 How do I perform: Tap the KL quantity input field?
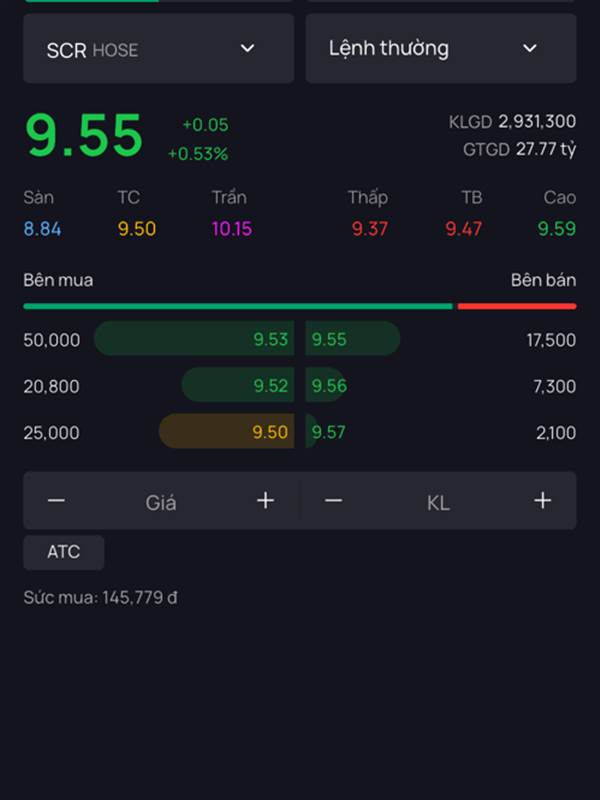click(438, 503)
